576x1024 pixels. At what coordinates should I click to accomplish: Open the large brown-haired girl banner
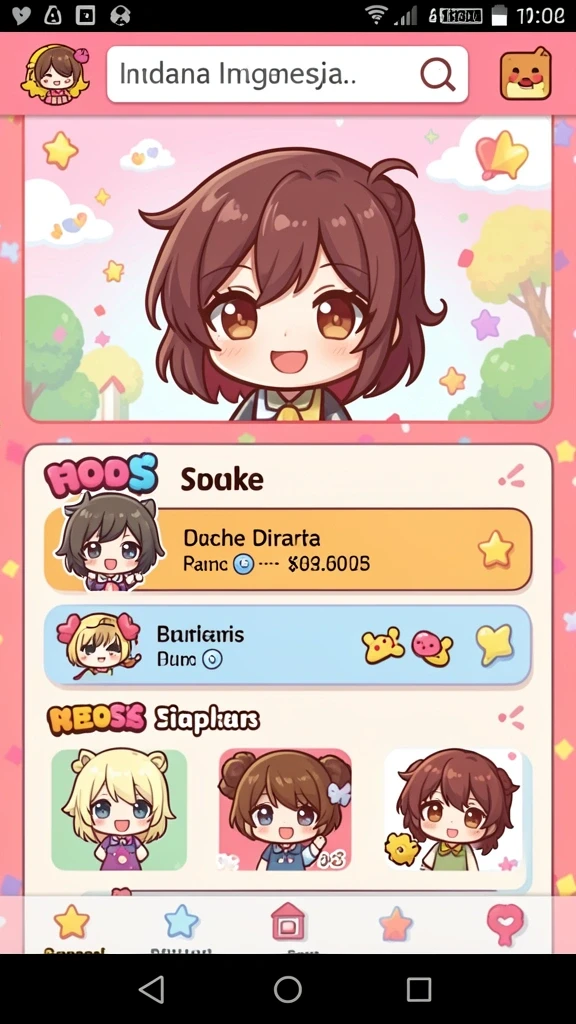pyautogui.click(x=288, y=268)
